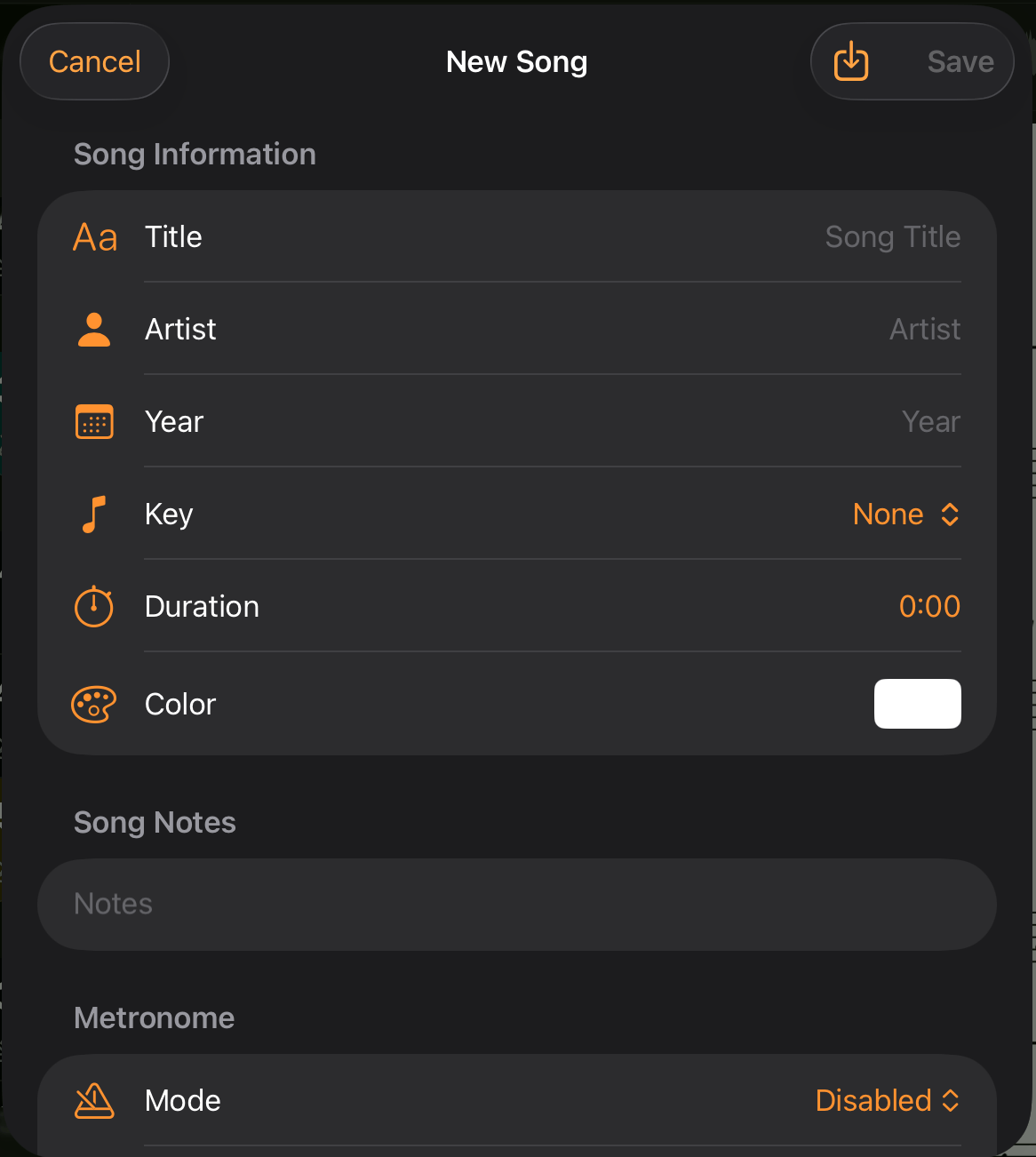
Task: Click the metronome icon beside Mode
Action: 92,1100
